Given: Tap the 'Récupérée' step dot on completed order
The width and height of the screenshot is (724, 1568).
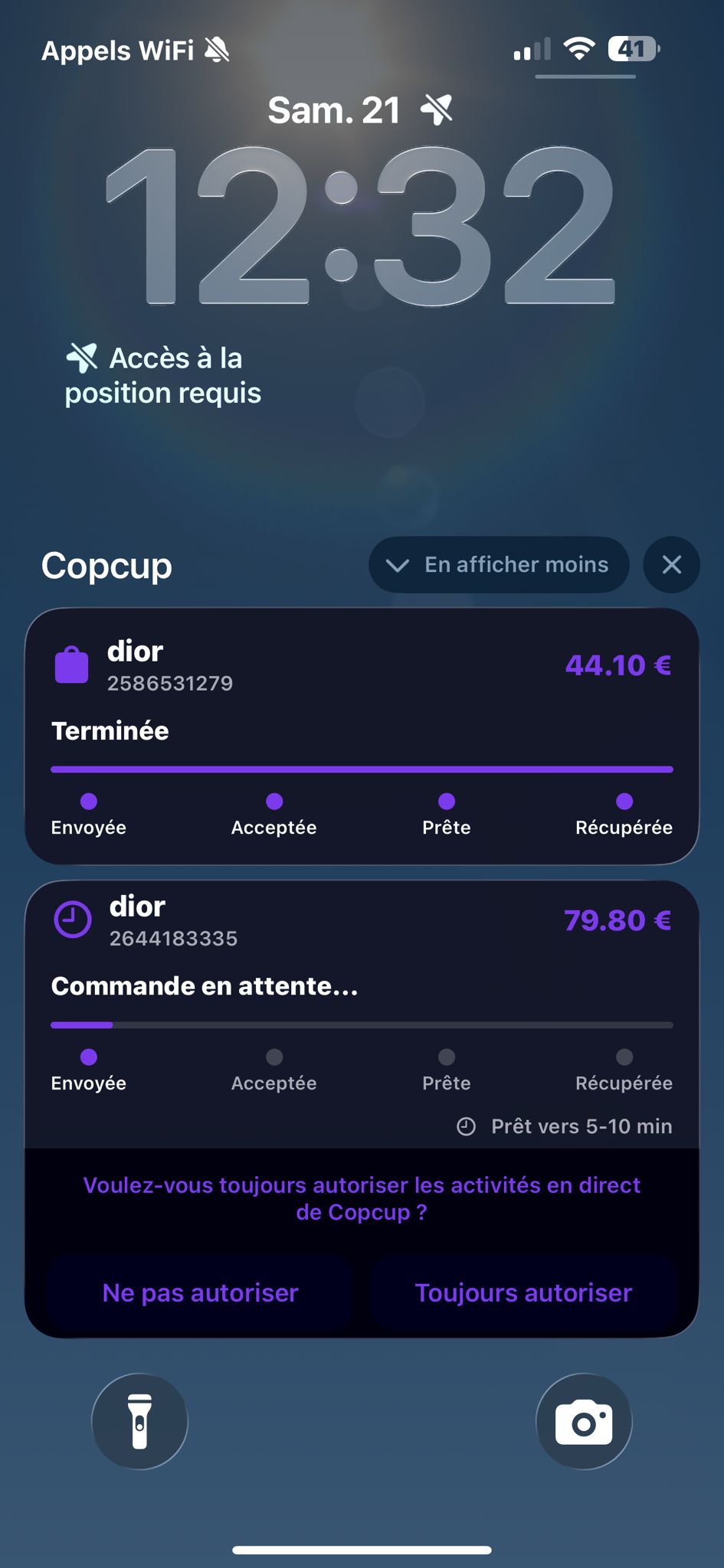Looking at the screenshot, I should (624, 801).
